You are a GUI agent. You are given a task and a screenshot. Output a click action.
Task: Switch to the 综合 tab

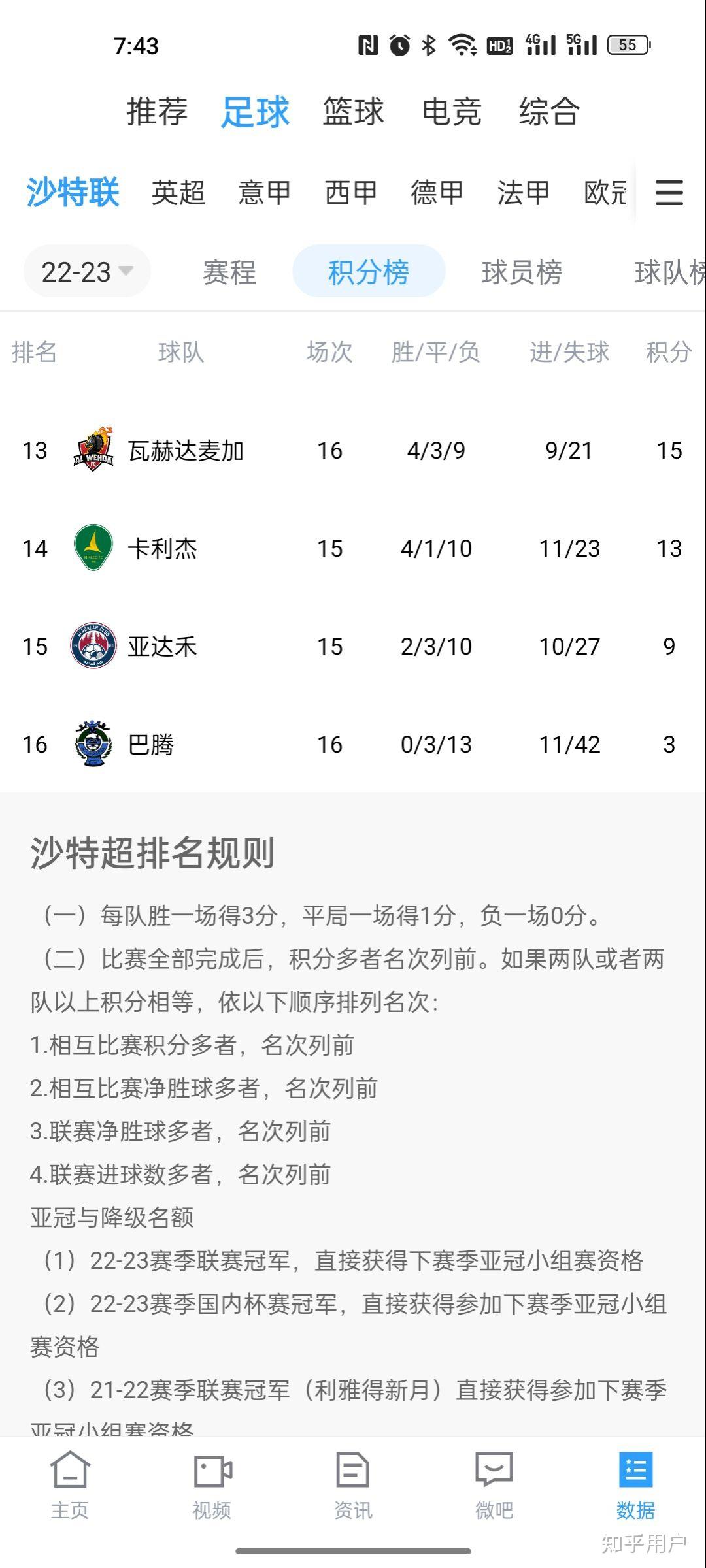point(549,111)
